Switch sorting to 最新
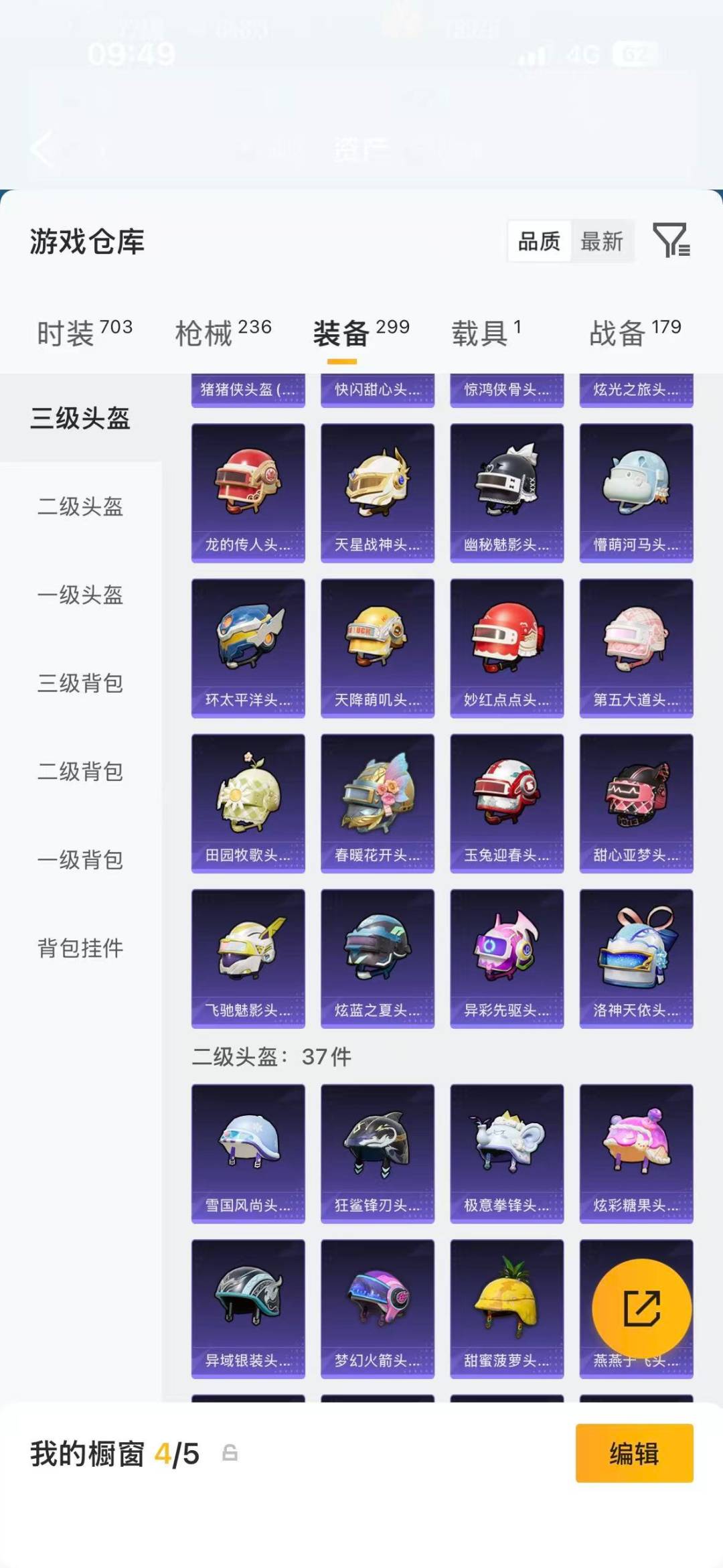Image resolution: width=723 pixels, height=1568 pixels. pos(602,242)
